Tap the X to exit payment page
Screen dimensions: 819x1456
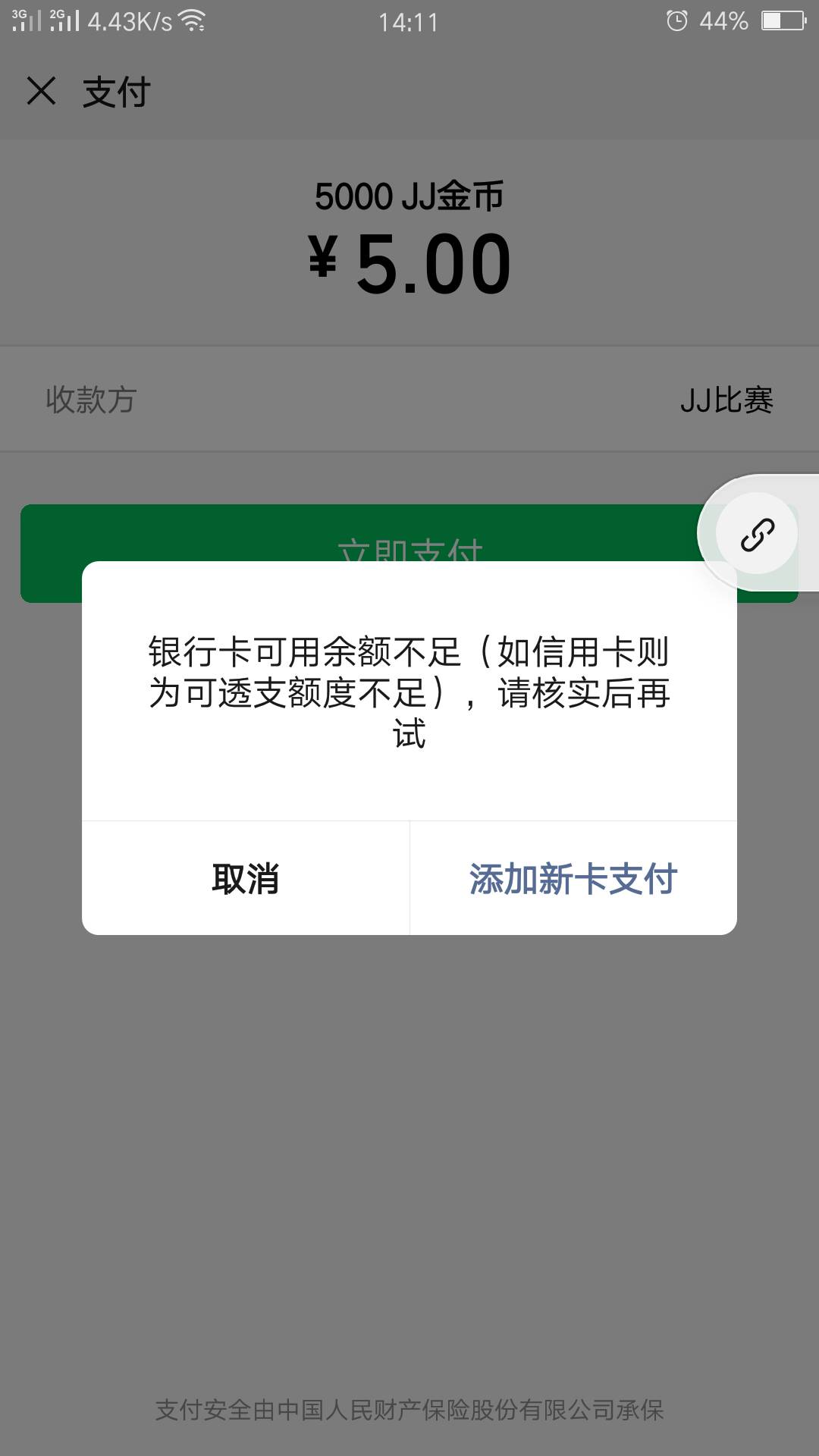pos(43,93)
